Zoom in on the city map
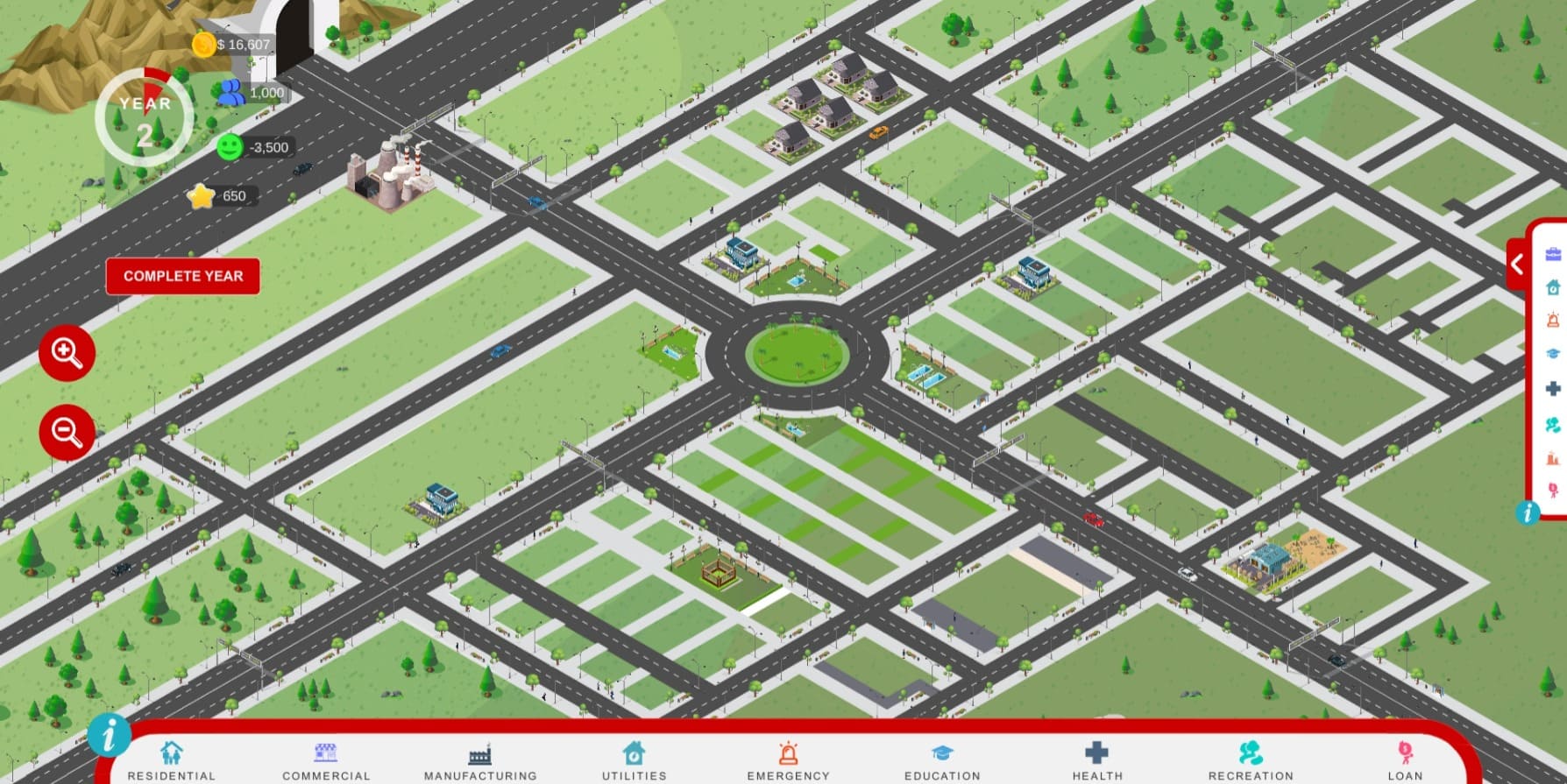The image size is (1567, 784). (x=67, y=352)
